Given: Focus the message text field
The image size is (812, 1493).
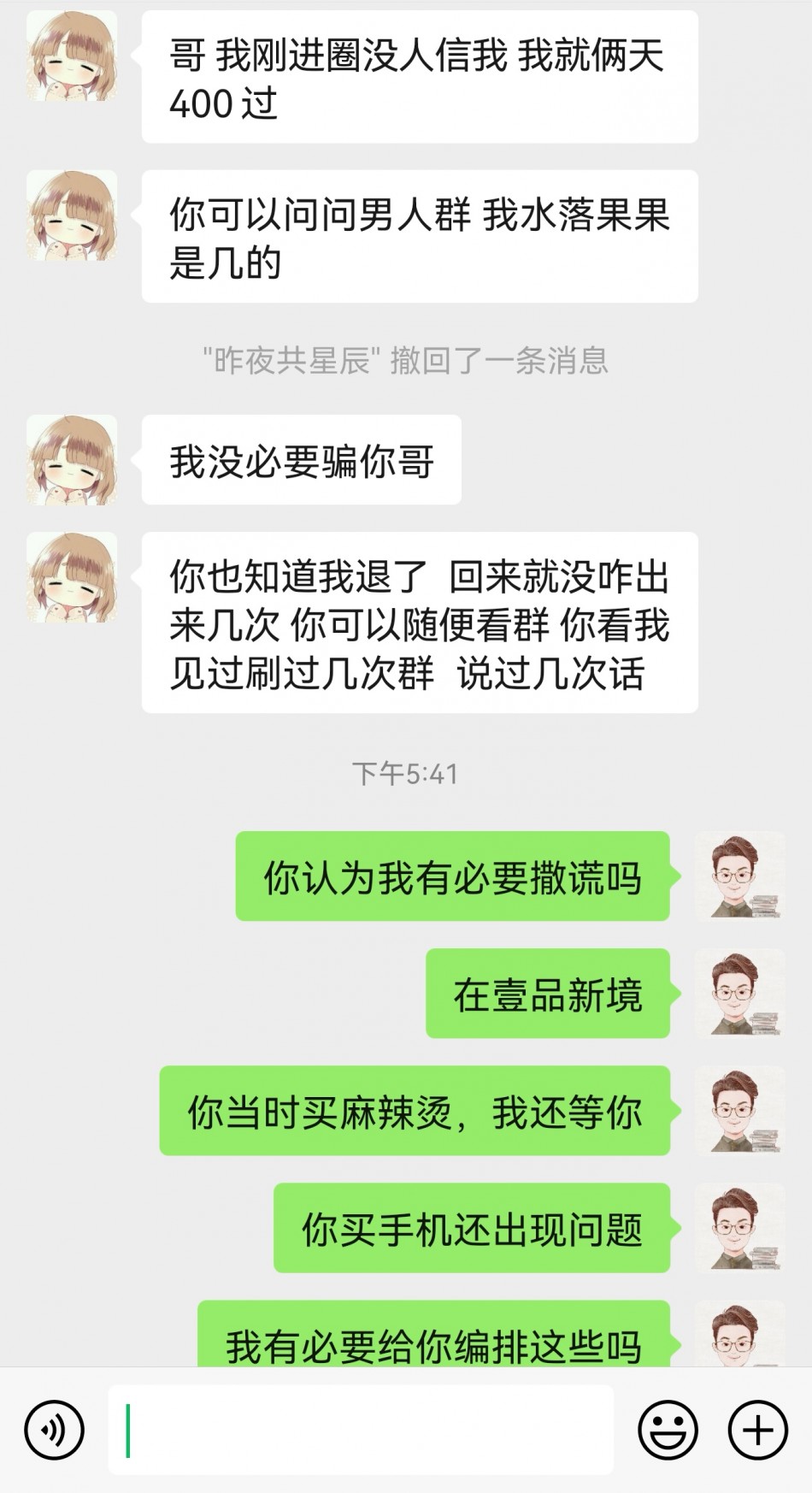Looking at the screenshot, I should [361, 1430].
